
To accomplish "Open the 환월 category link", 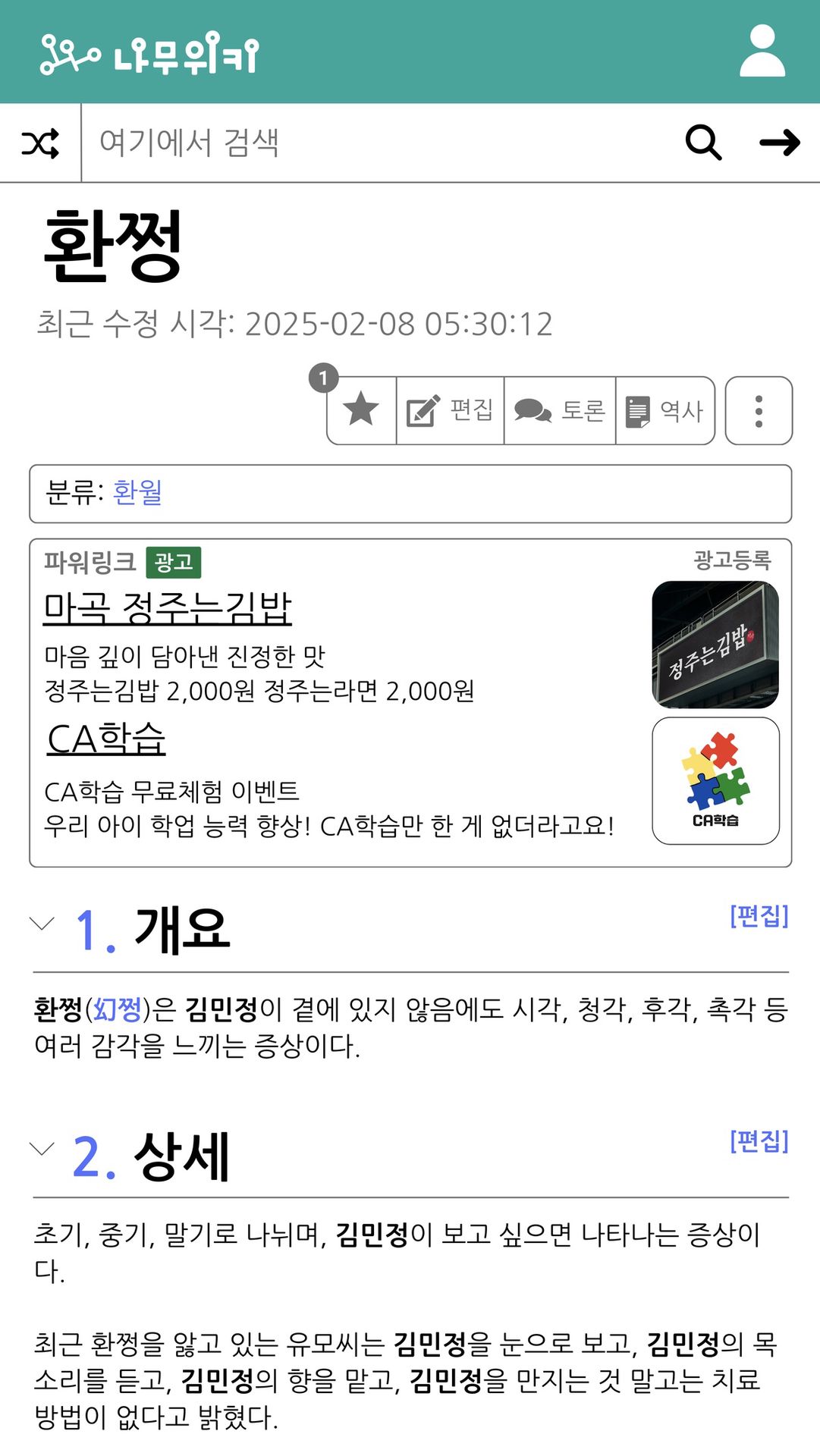I will click(137, 492).
